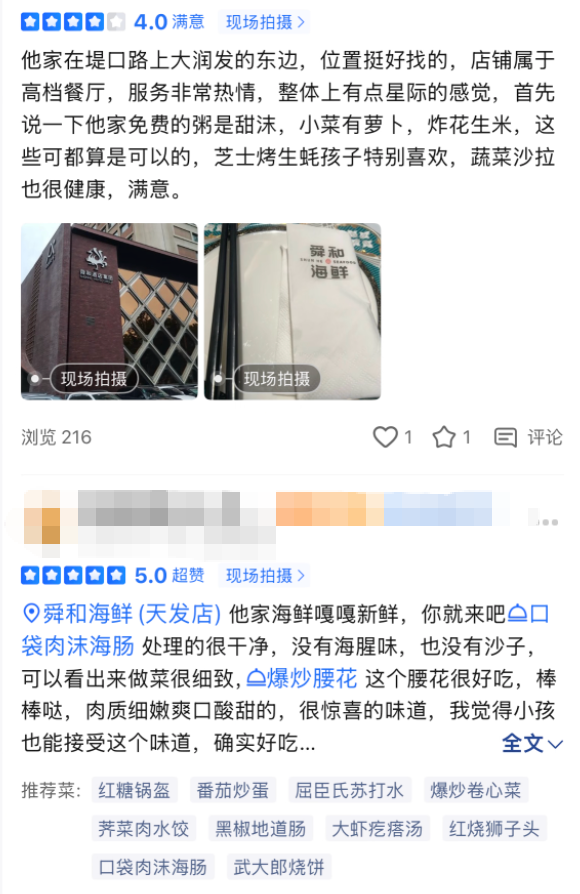Open 评论 on the first review
The image size is (580, 894).
528,437
